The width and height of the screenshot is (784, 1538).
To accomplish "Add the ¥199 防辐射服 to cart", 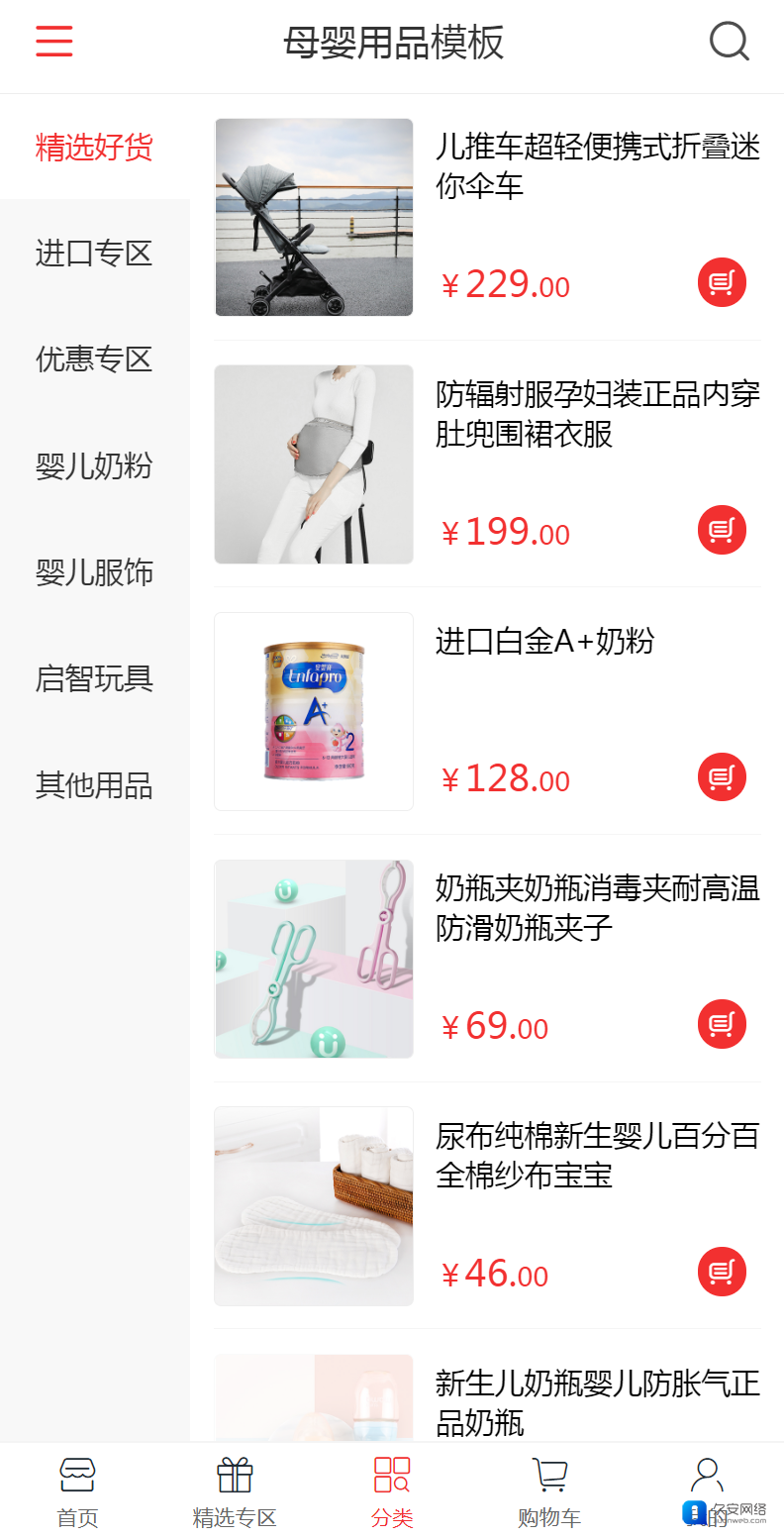I will point(722,530).
